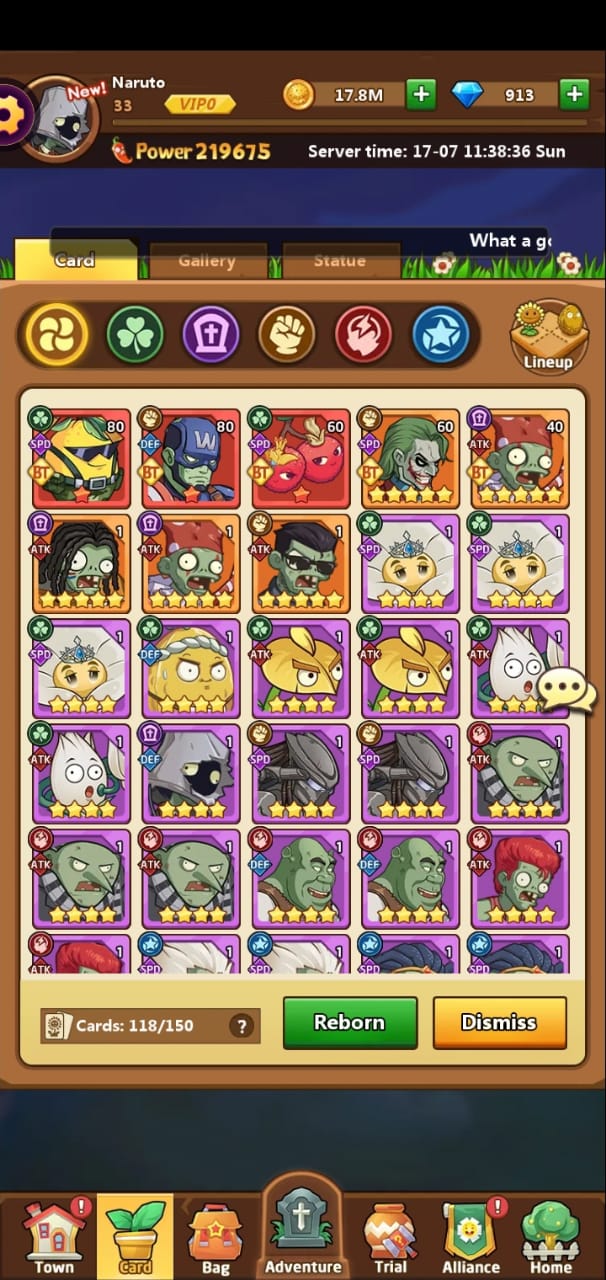Show all card factions
This screenshot has width=606, height=1280.
coord(57,334)
